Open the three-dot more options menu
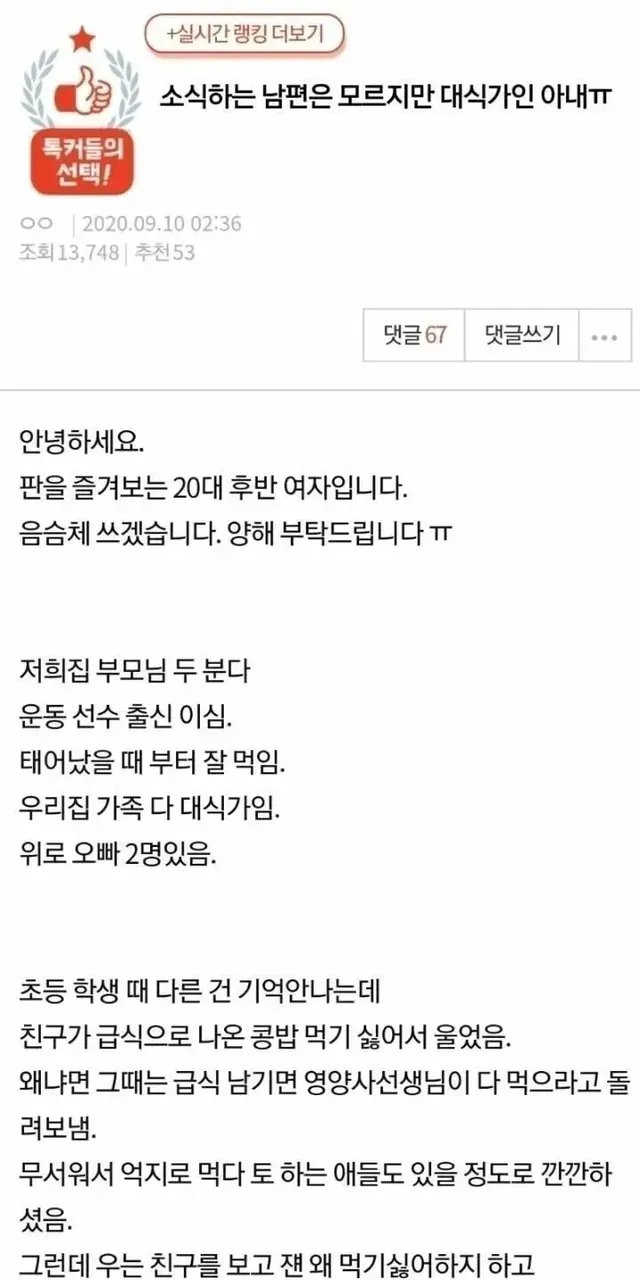 pyautogui.click(x=604, y=335)
